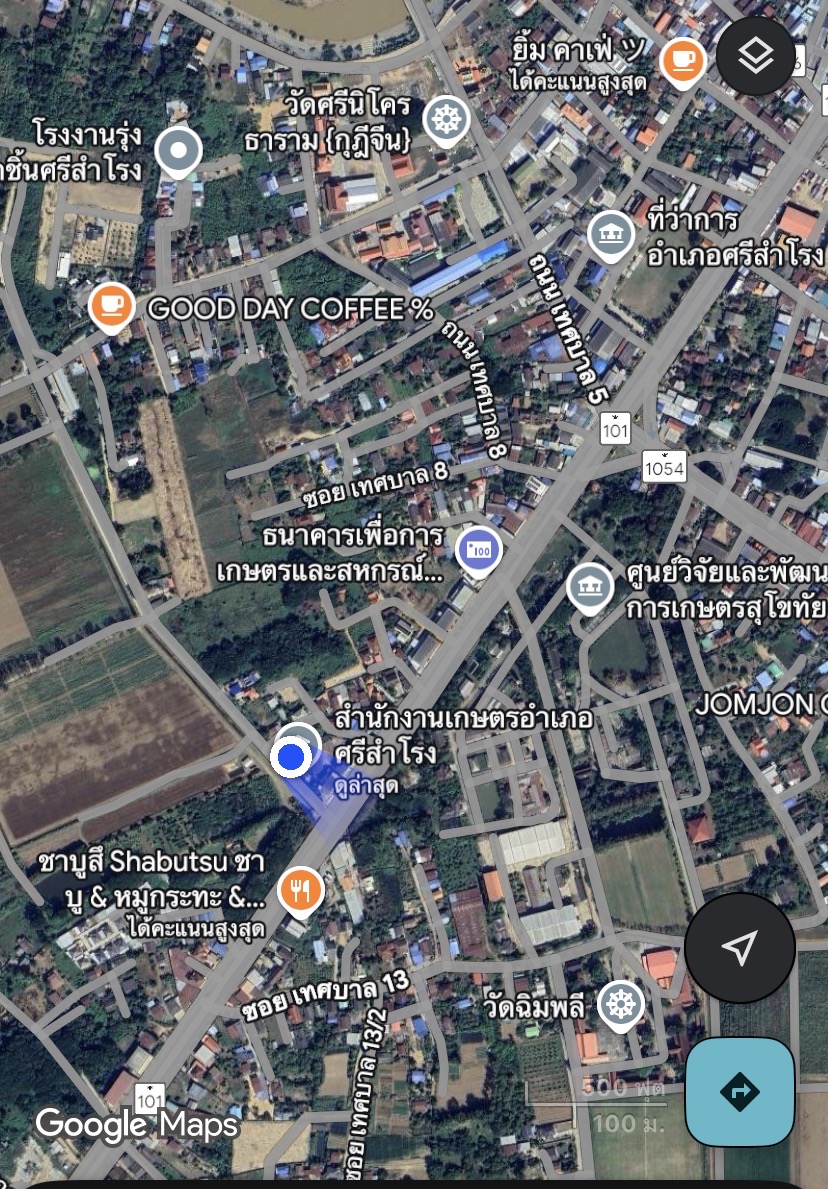This screenshot has height=1189, width=828.
Task: Open the map layers button
Action: coord(755,57)
